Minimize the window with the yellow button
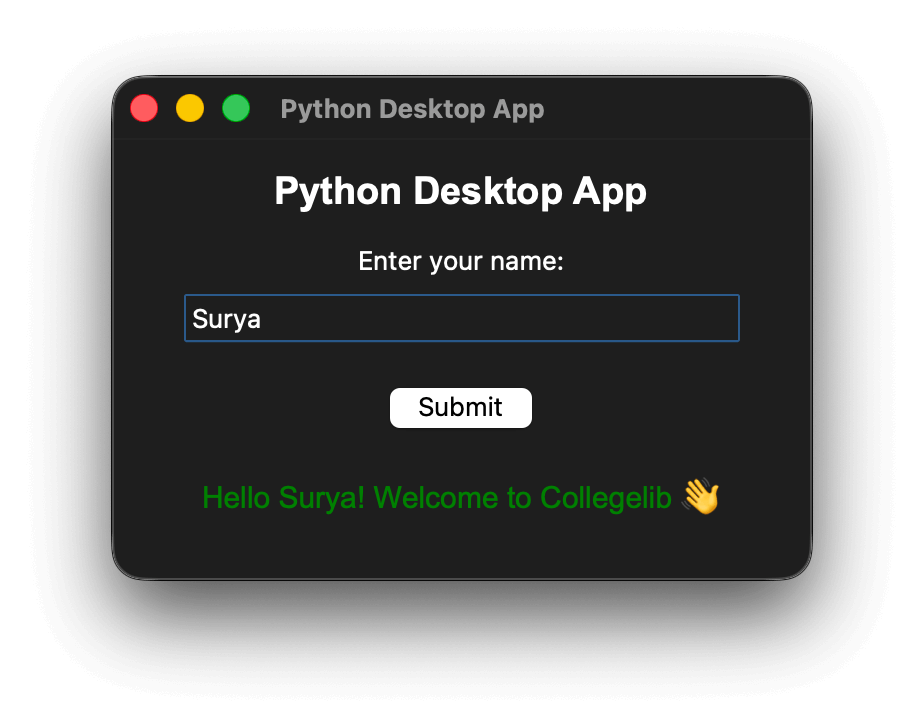 [x=190, y=108]
